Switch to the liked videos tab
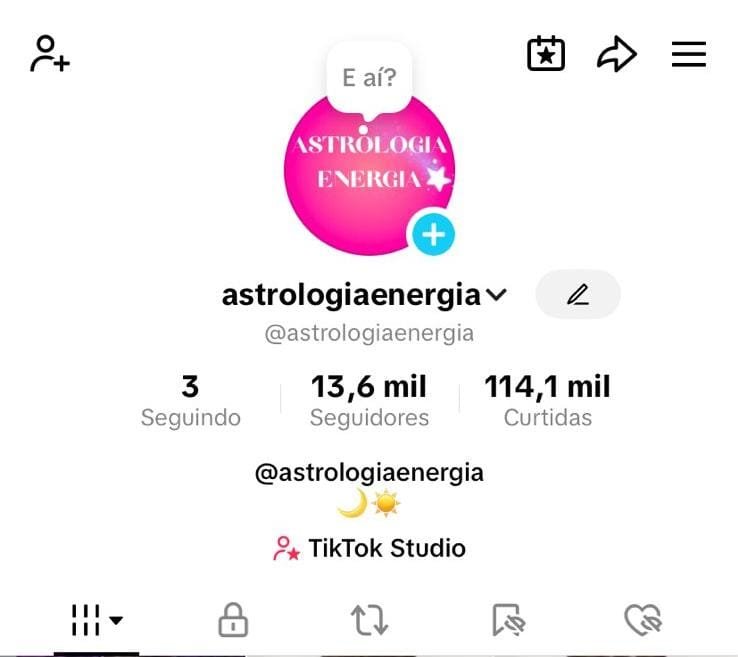738x657 pixels. pyautogui.click(x=643, y=620)
